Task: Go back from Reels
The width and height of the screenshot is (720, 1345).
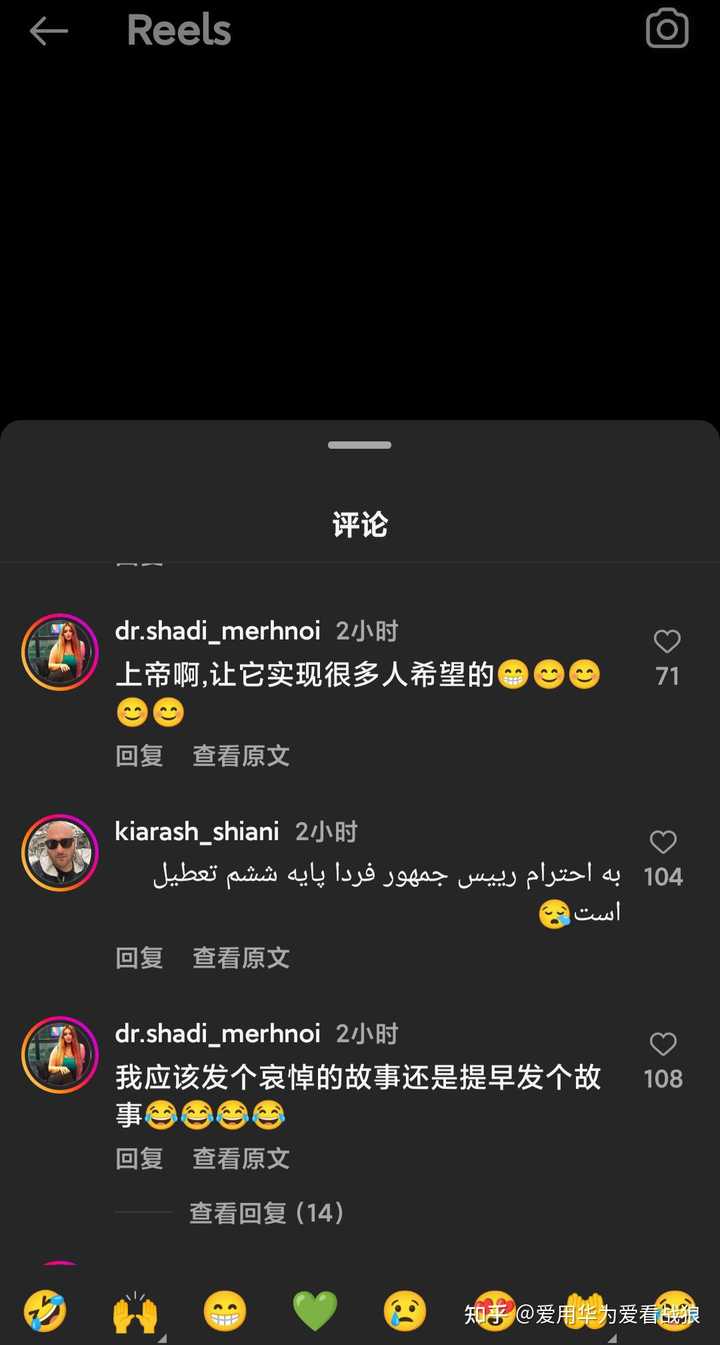Action: [48, 31]
